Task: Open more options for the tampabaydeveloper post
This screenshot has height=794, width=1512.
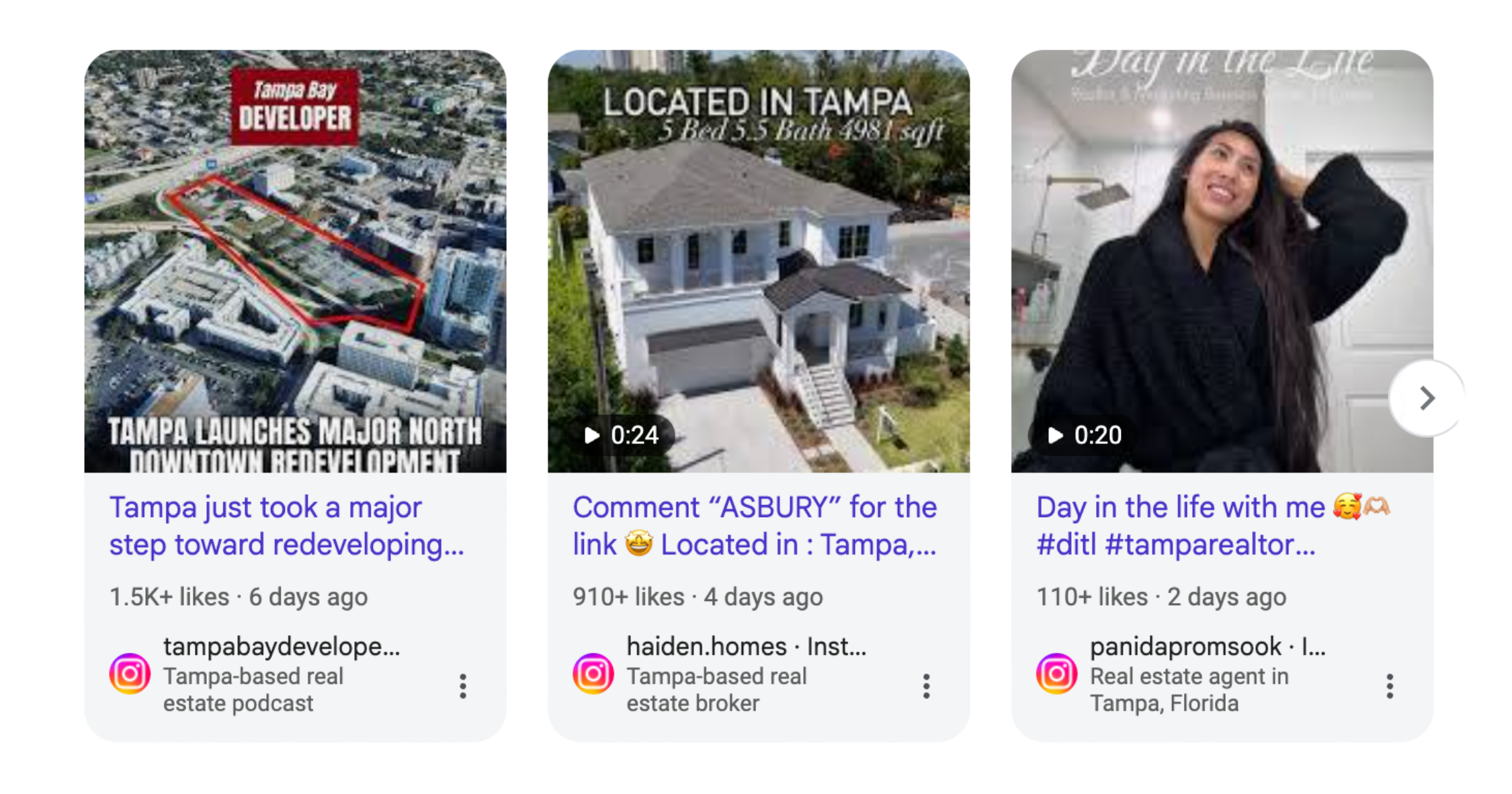Action: click(x=463, y=686)
